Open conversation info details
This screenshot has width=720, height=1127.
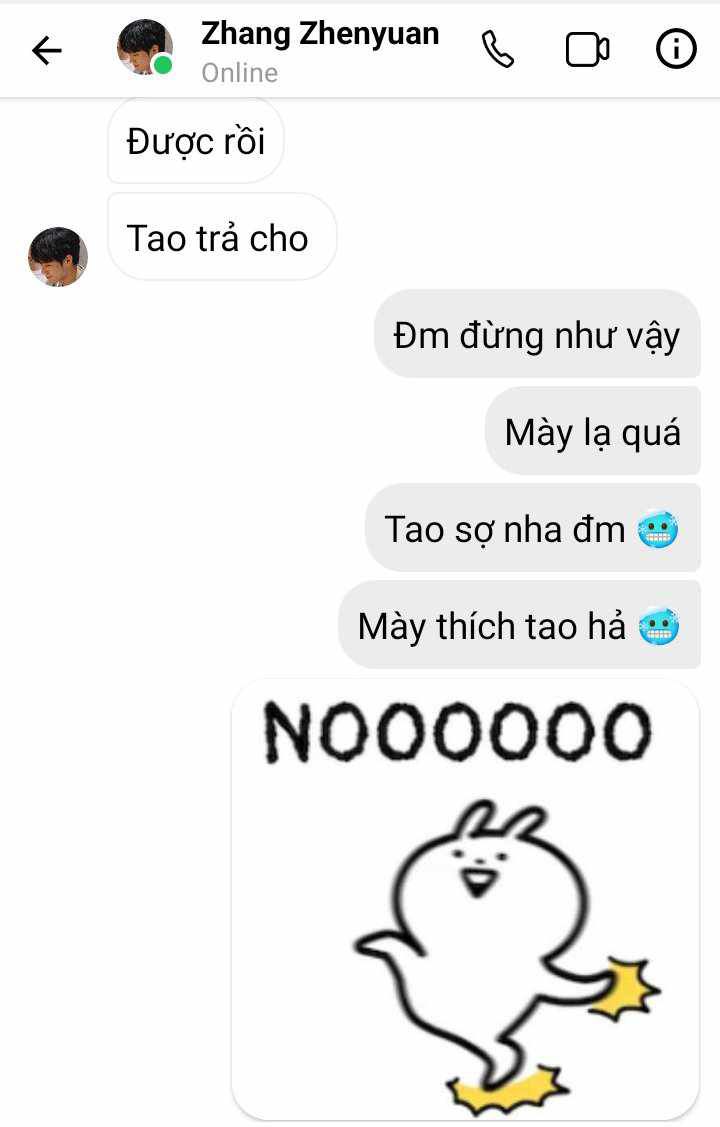click(x=676, y=49)
